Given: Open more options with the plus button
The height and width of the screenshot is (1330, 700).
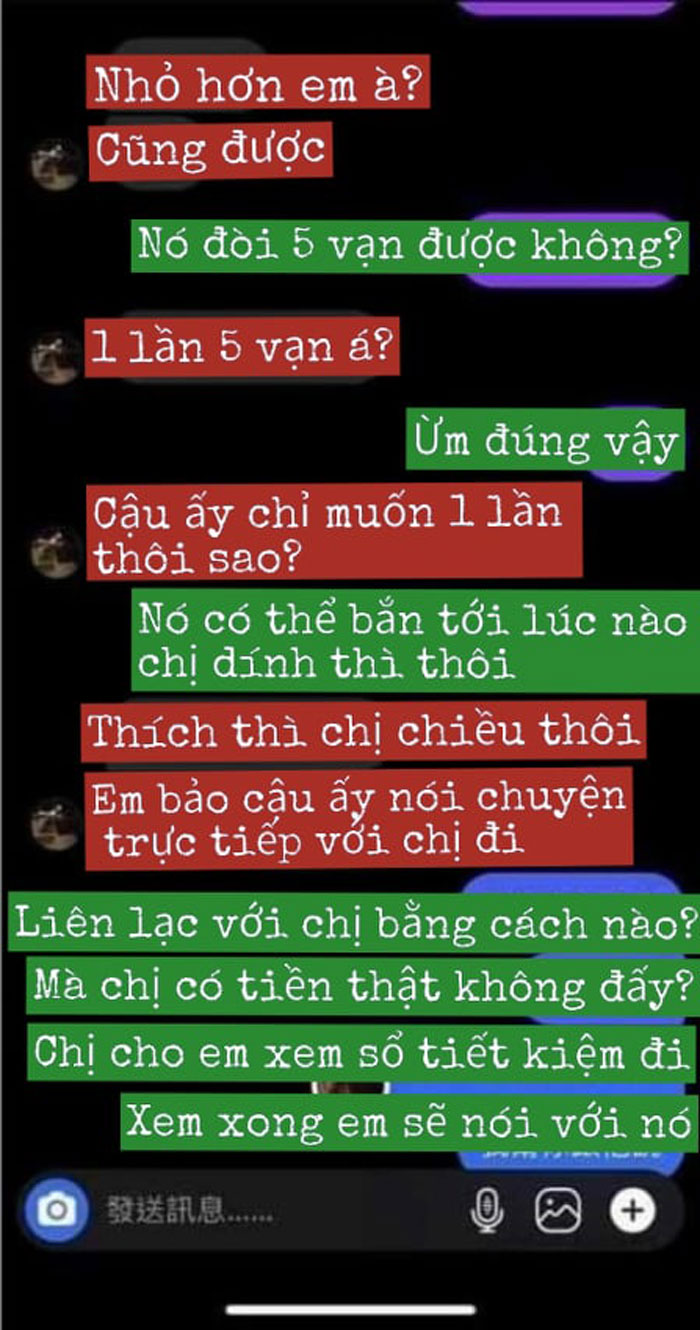Looking at the screenshot, I should 632,1211.
